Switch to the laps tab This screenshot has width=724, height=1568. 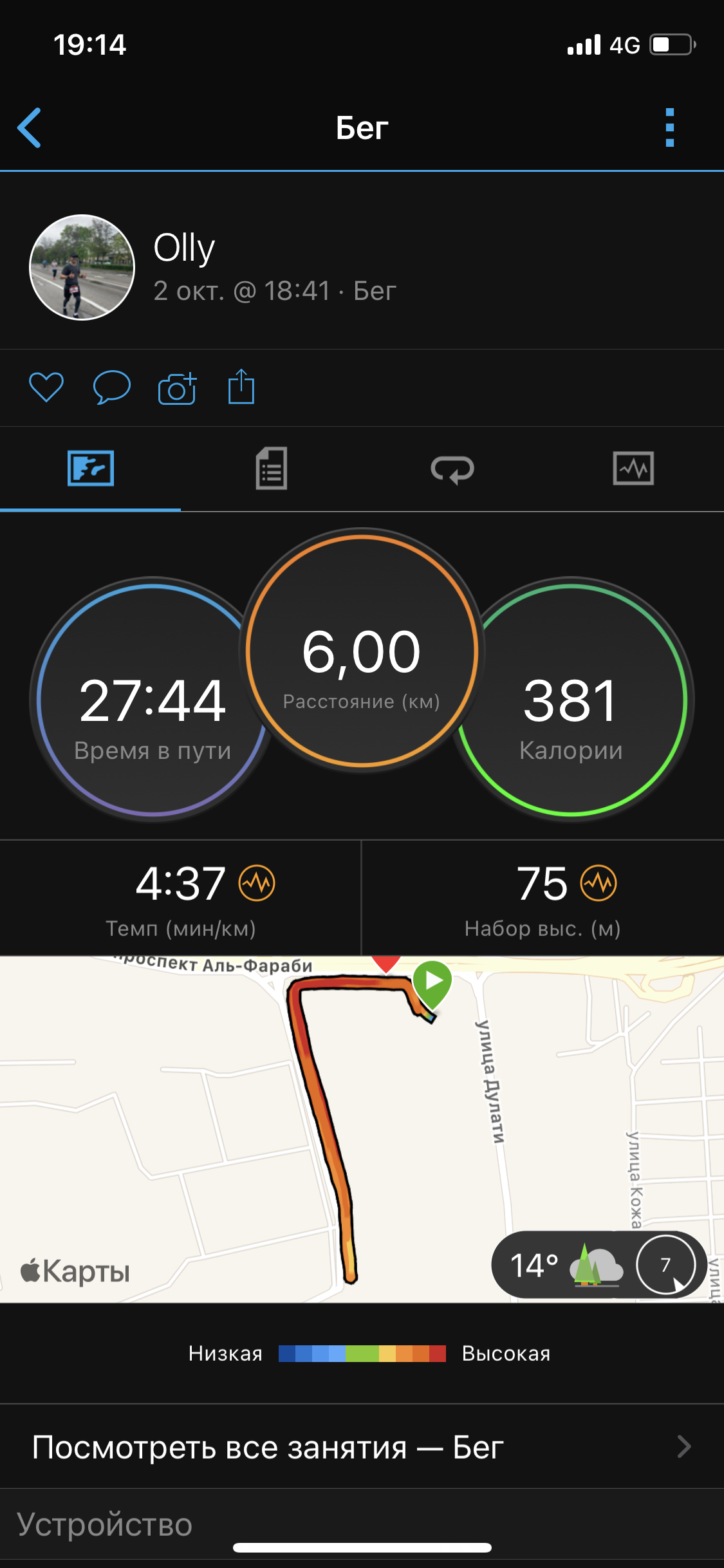[452, 469]
